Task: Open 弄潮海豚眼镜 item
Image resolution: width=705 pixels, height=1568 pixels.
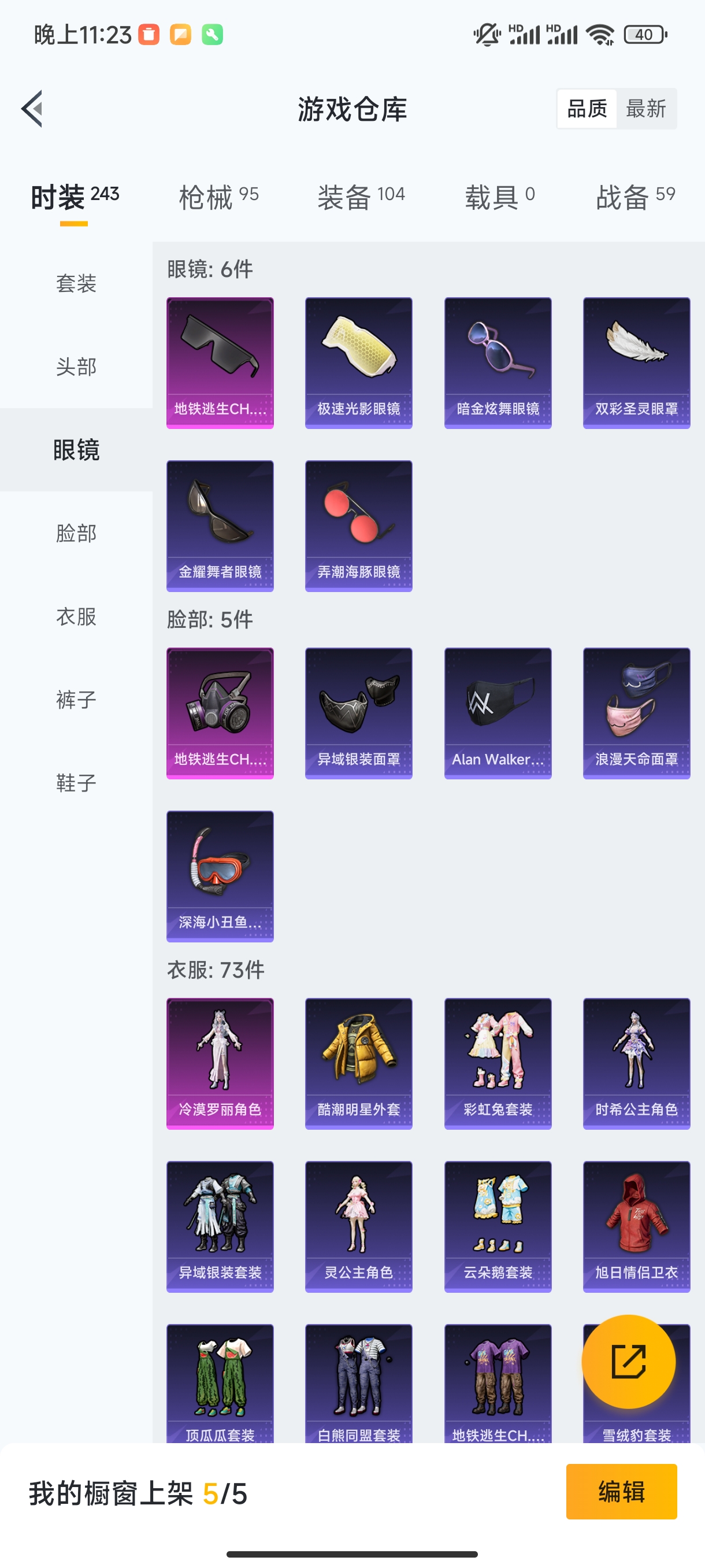Action: [358, 526]
